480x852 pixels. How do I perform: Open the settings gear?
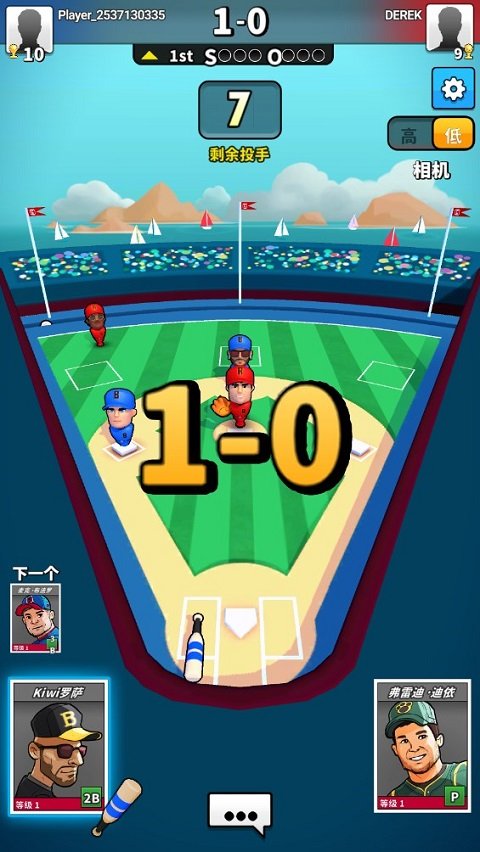[453, 89]
